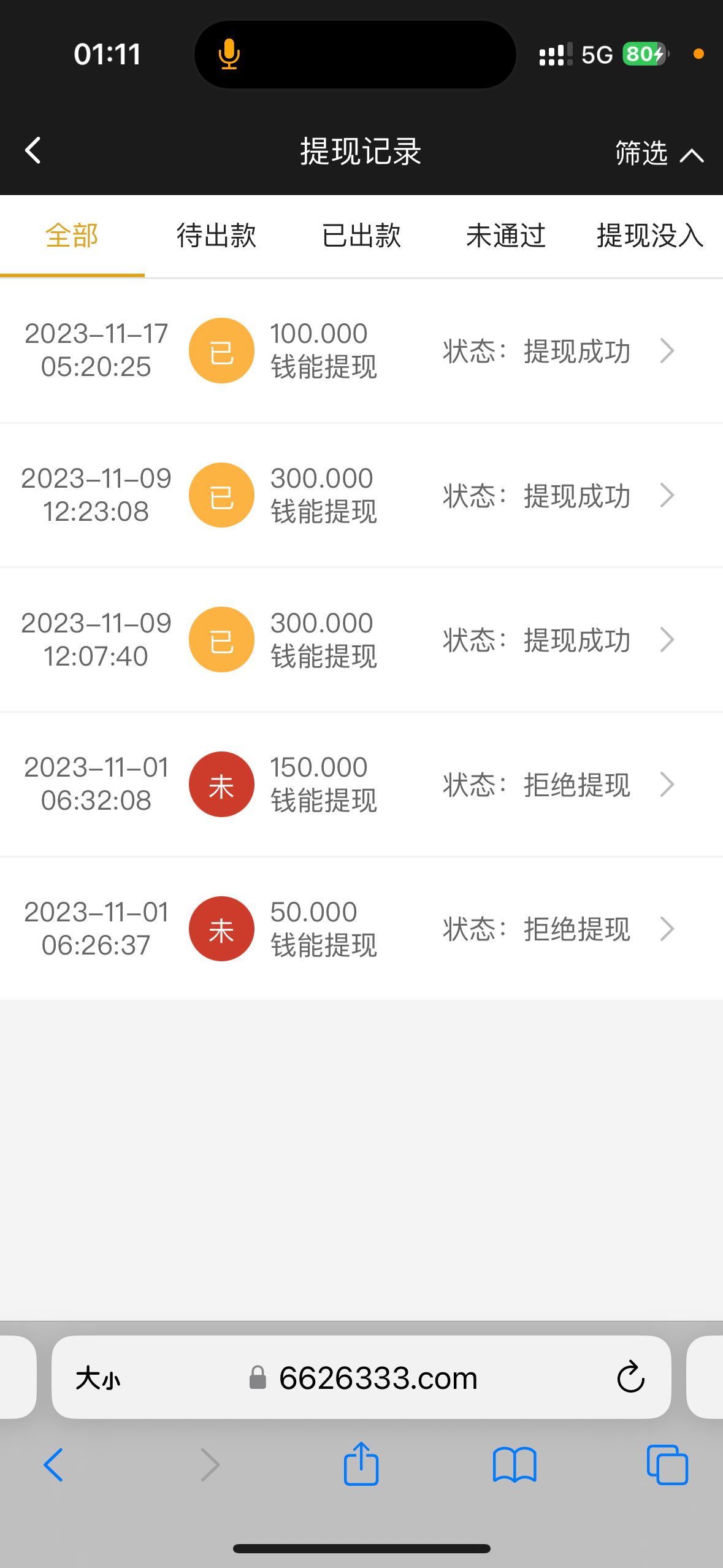Viewport: 723px width, 1568px height.
Task: Show all open Safari tabs
Action: tap(667, 1465)
